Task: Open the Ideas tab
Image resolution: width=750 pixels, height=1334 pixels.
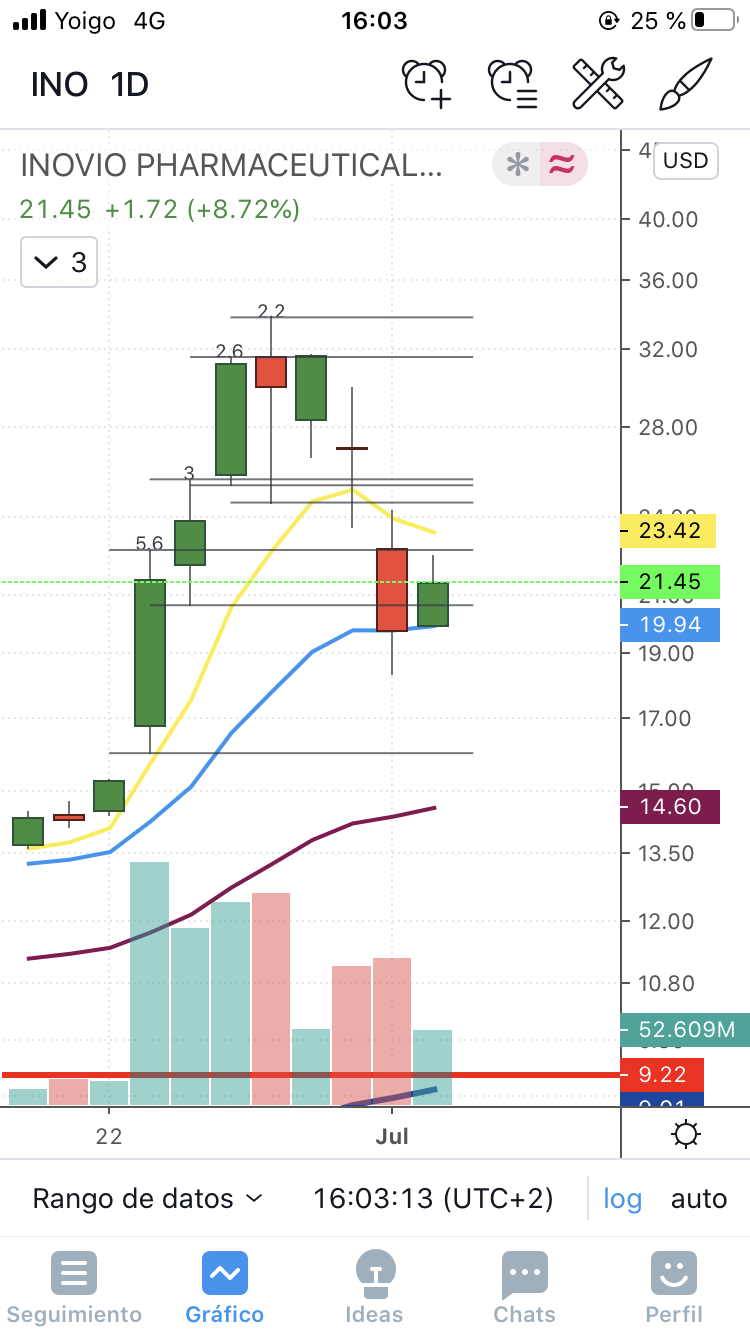Action: (x=375, y=1288)
